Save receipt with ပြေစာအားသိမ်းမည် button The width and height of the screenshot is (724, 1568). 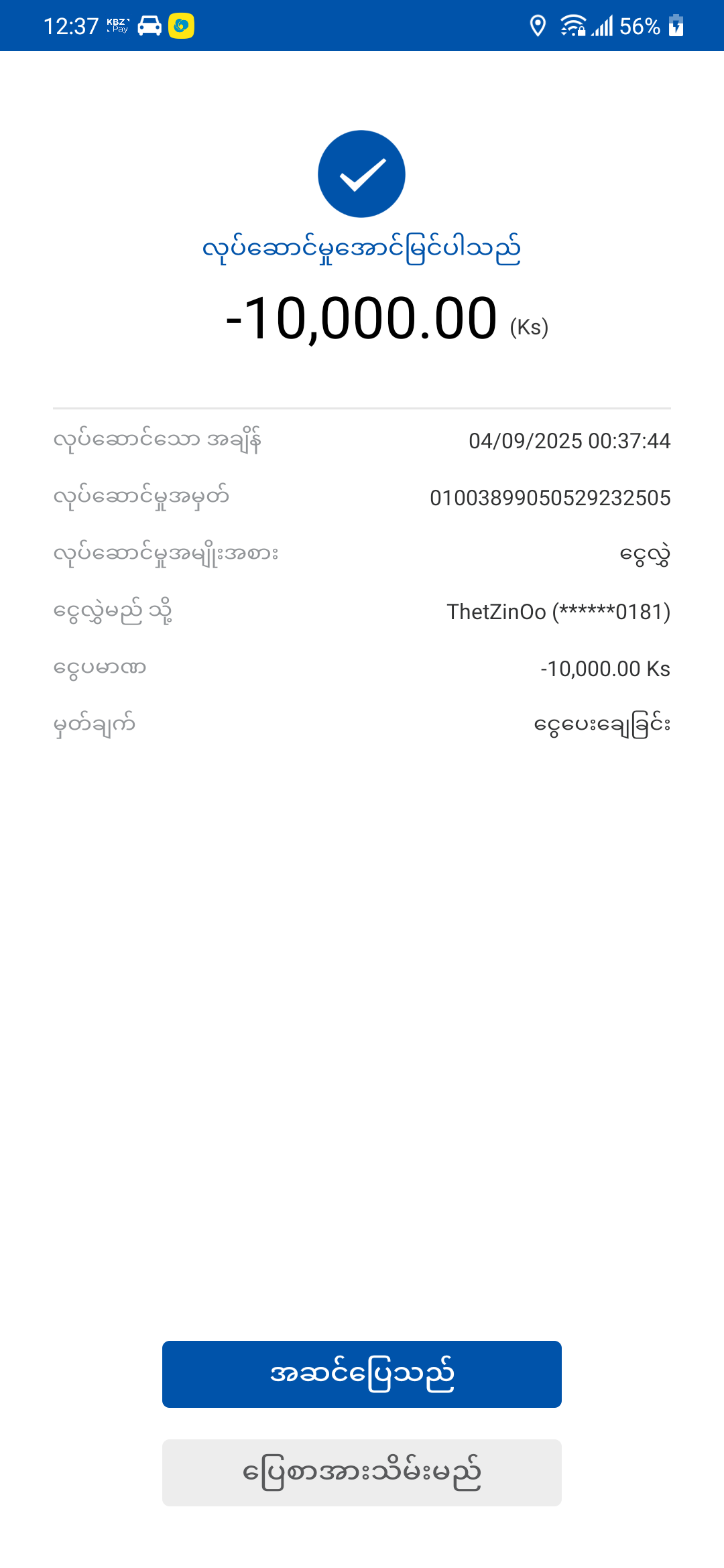click(362, 1473)
